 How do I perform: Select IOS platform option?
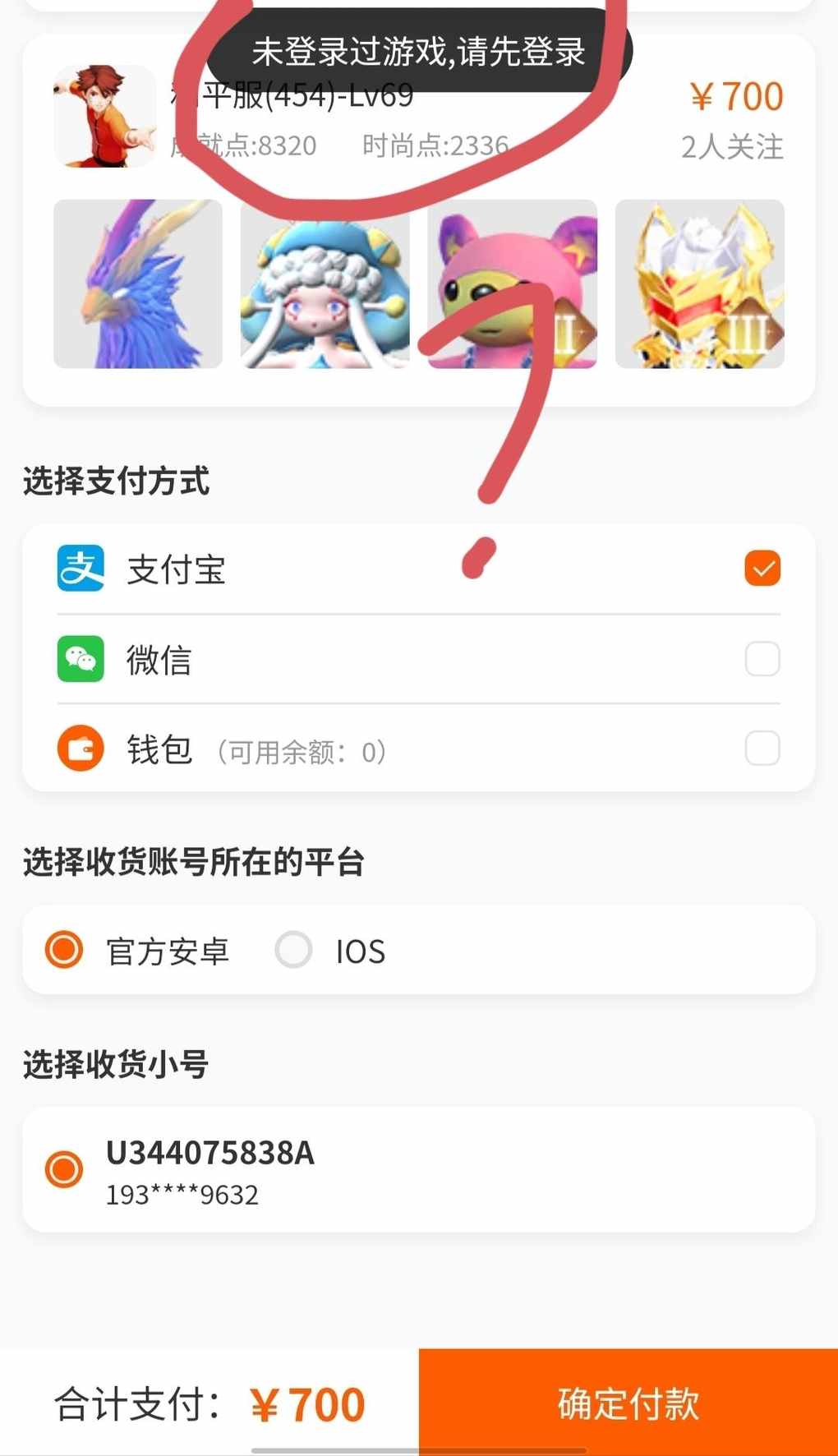coord(293,950)
